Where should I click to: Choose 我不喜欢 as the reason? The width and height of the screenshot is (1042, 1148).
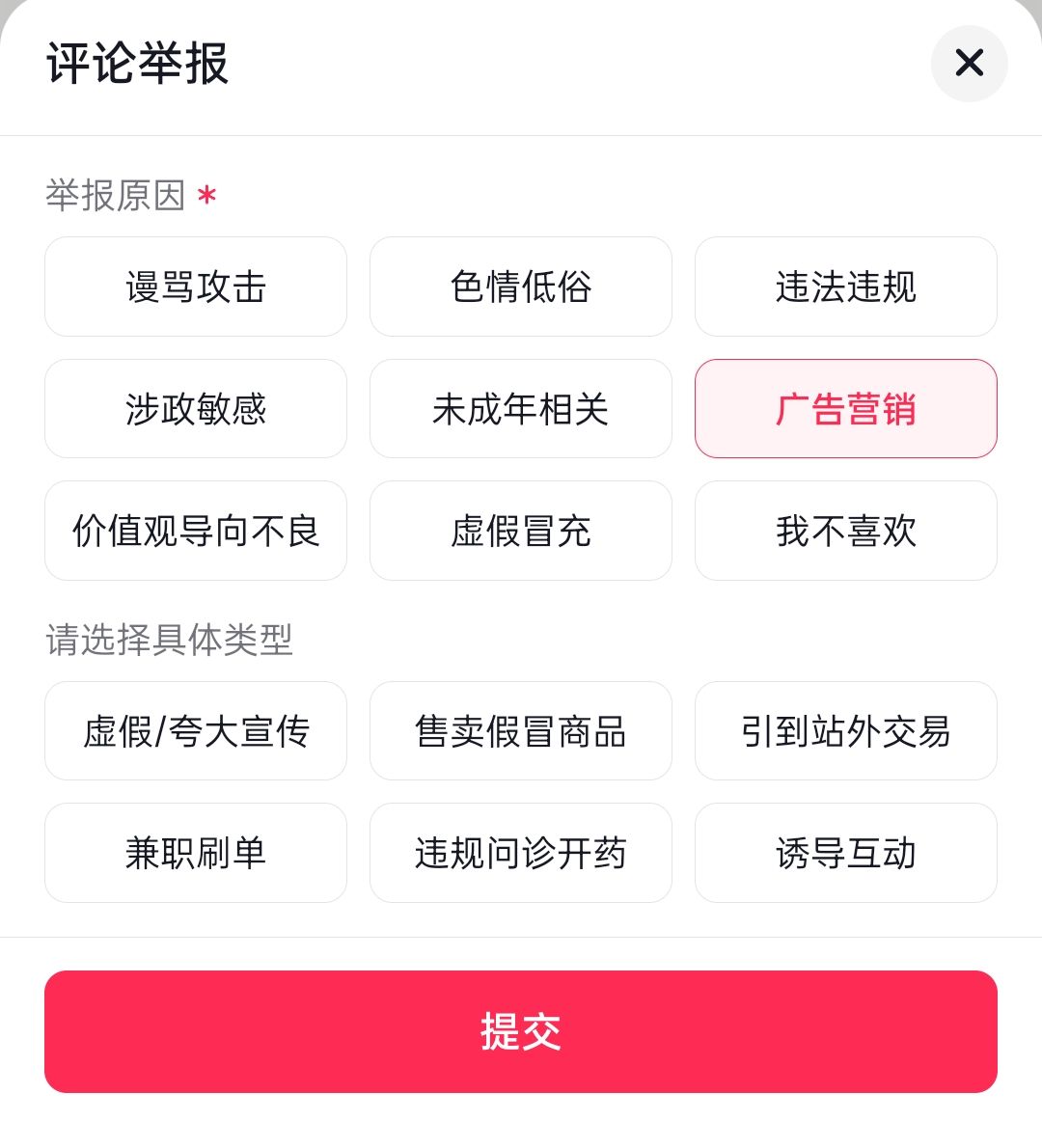click(x=846, y=531)
